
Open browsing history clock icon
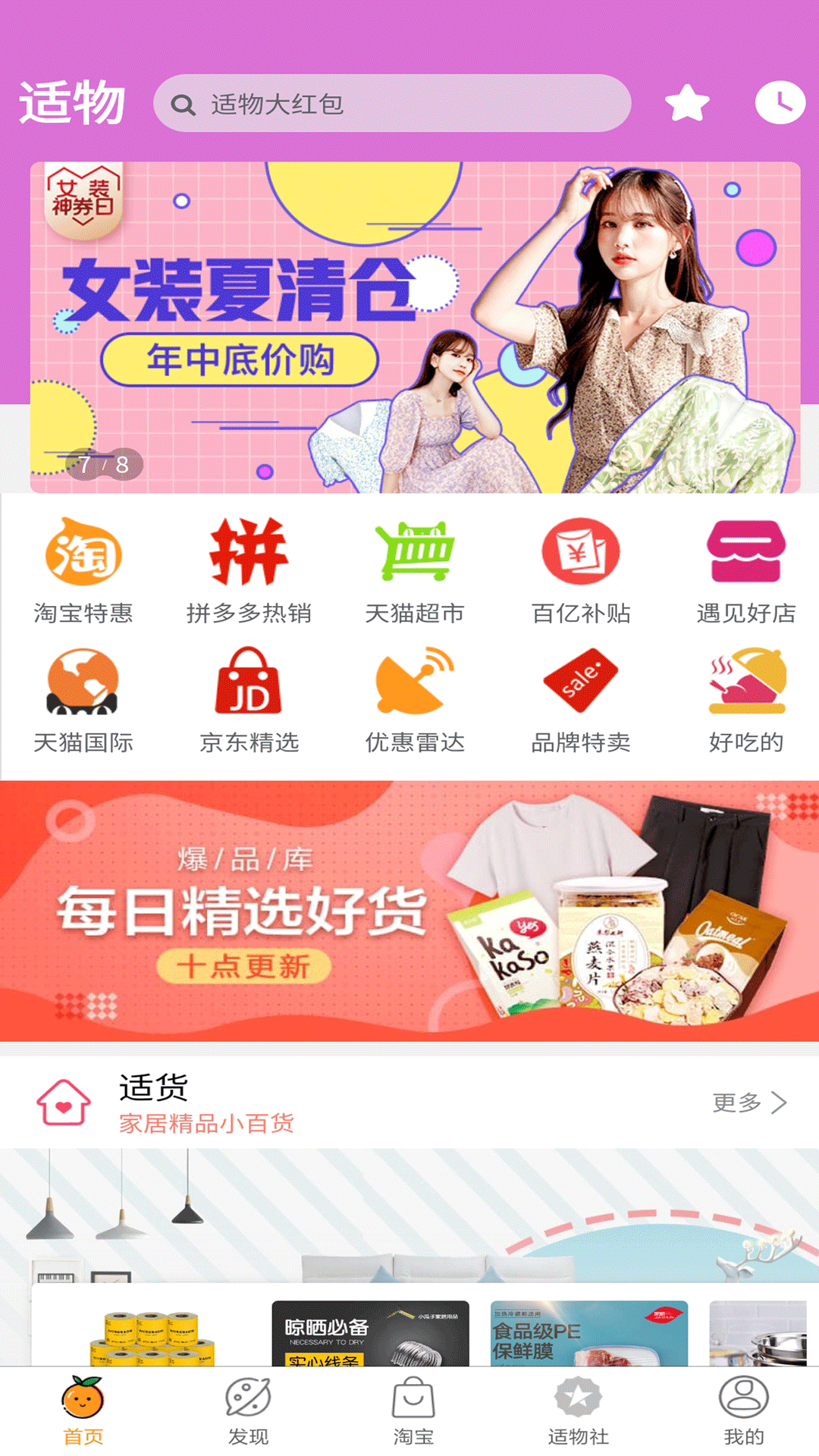tap(780, 102)
